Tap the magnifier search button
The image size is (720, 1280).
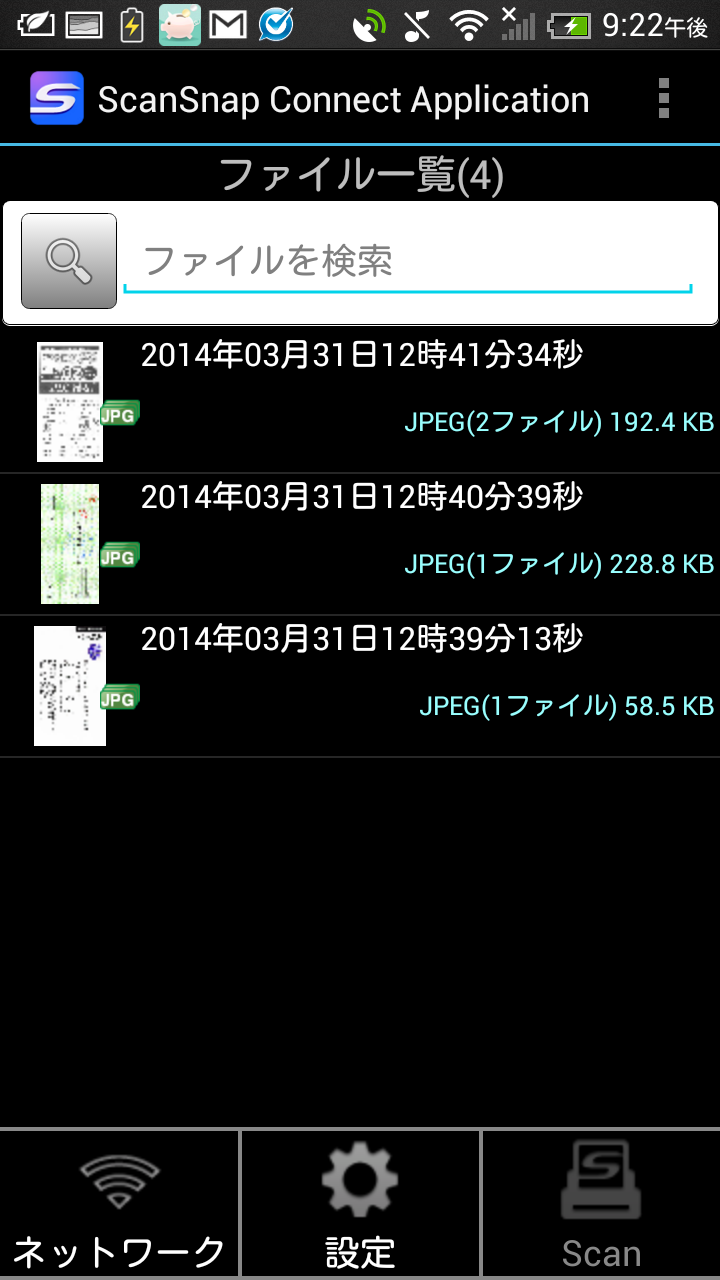69,261
